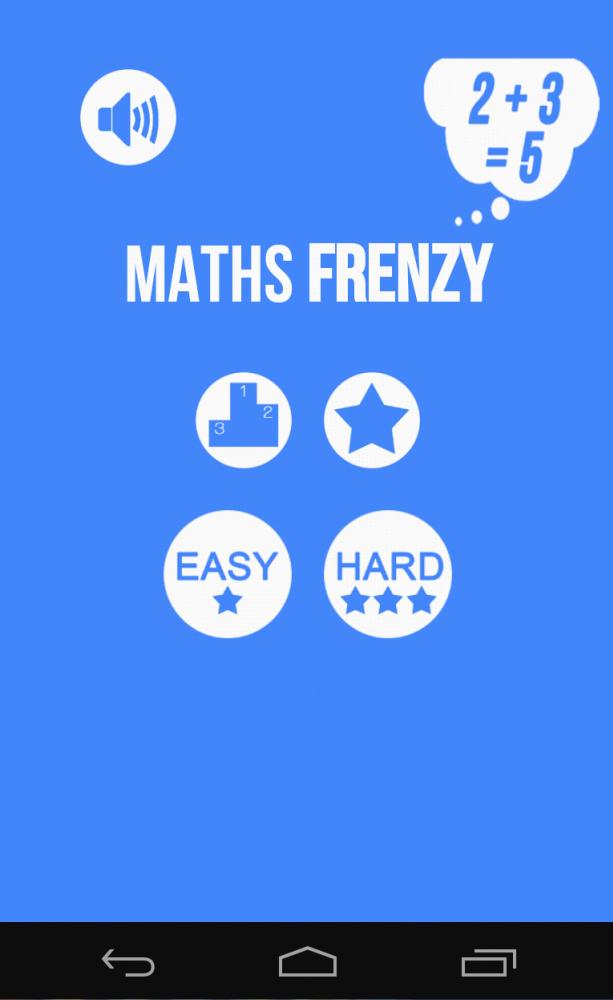Open recent apps from navigation bar
The height and width of the screenshot is (1000, 613).
pyautogui.click(x=488, y=963)
